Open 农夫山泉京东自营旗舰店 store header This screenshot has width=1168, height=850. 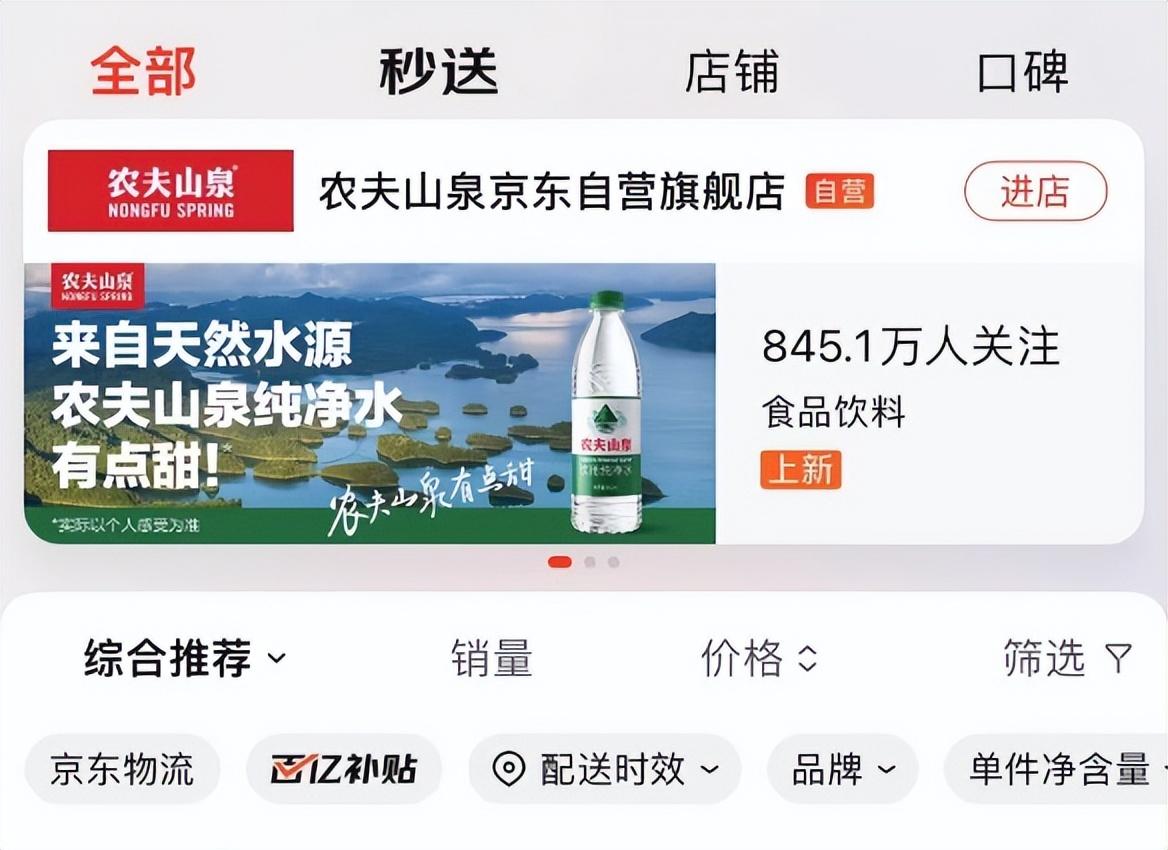pyautogui.click(x=551, y=192)
